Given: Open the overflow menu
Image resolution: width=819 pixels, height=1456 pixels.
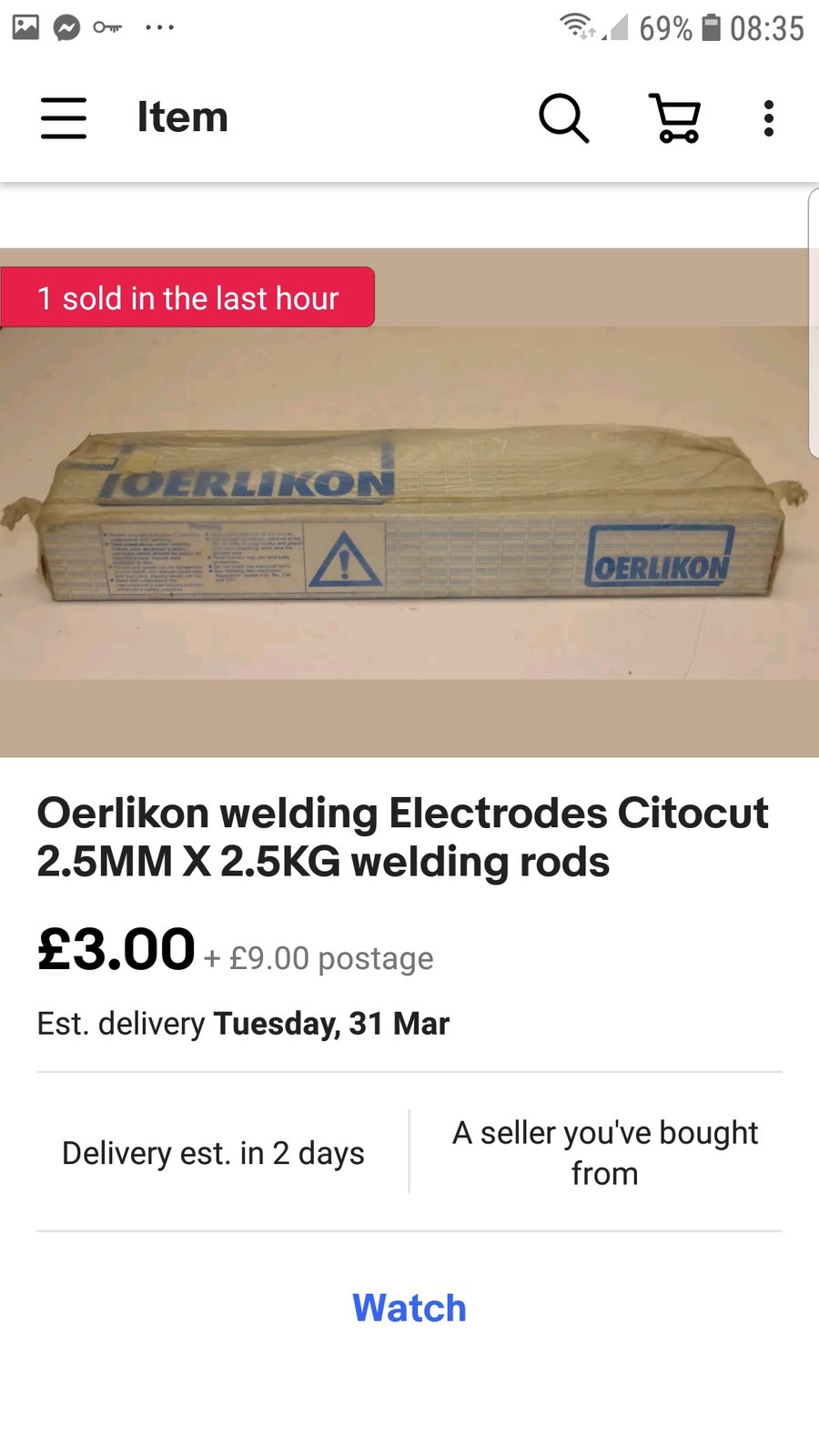Looking at the screenshot, I should pyautogui.click(x=769, y=118).
